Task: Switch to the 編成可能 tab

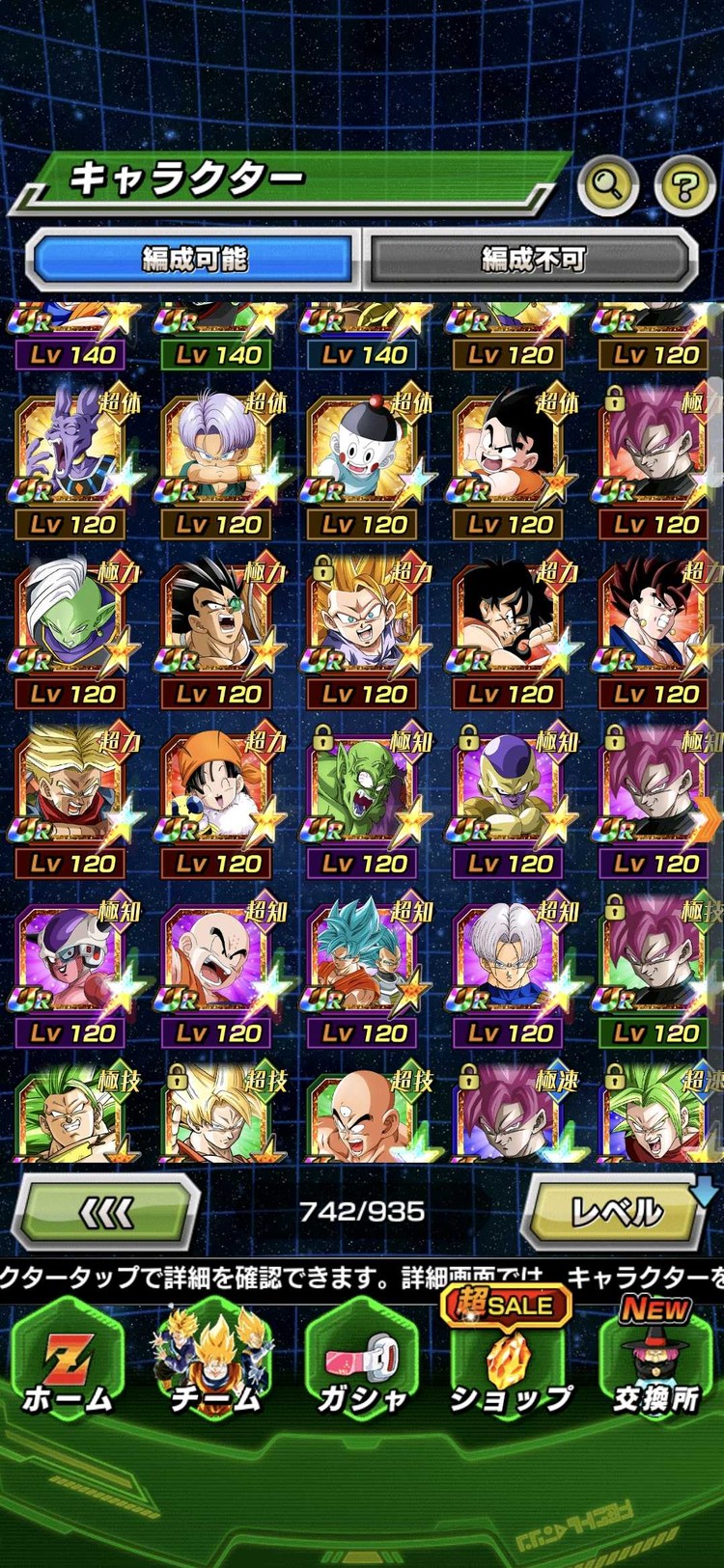Action: [193, 259]
